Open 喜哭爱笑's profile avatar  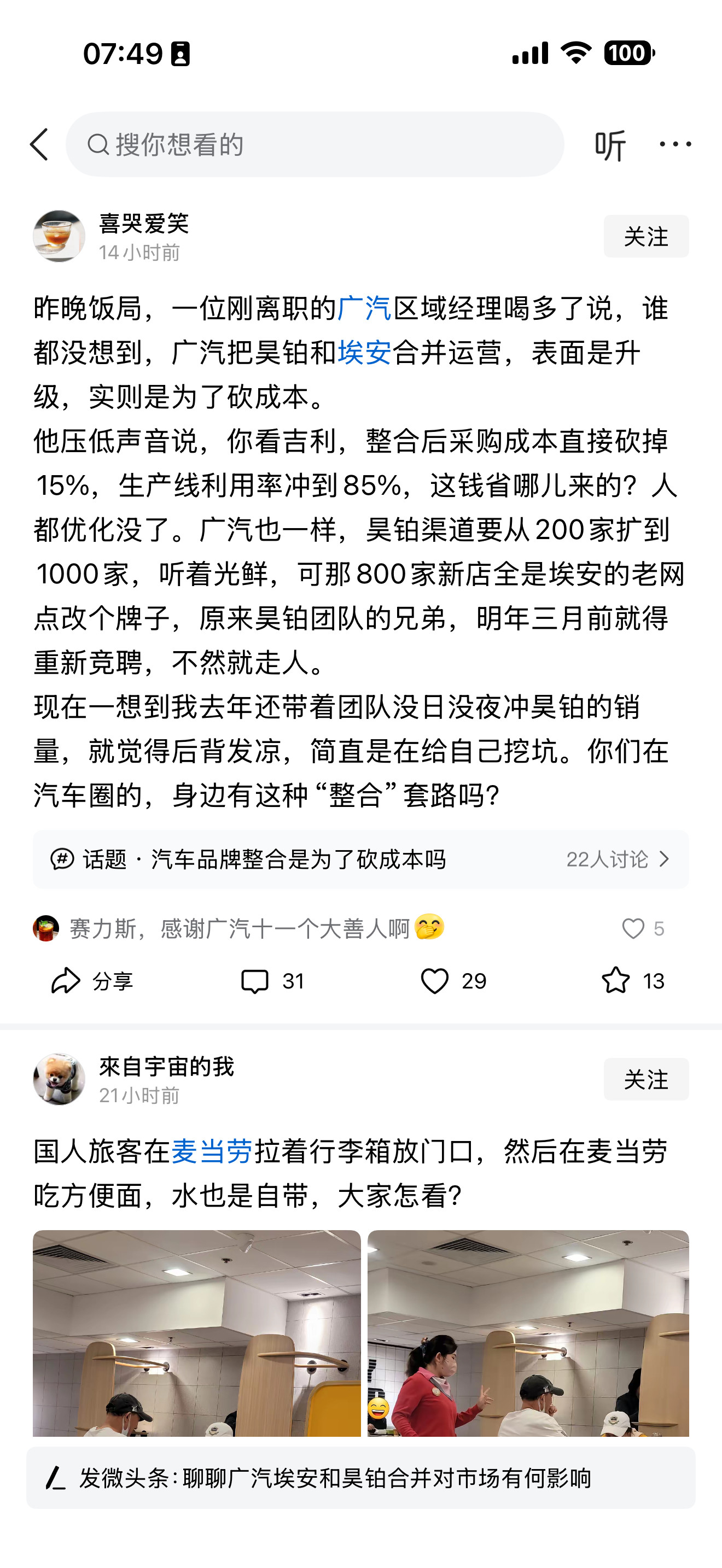pos(60,237)
